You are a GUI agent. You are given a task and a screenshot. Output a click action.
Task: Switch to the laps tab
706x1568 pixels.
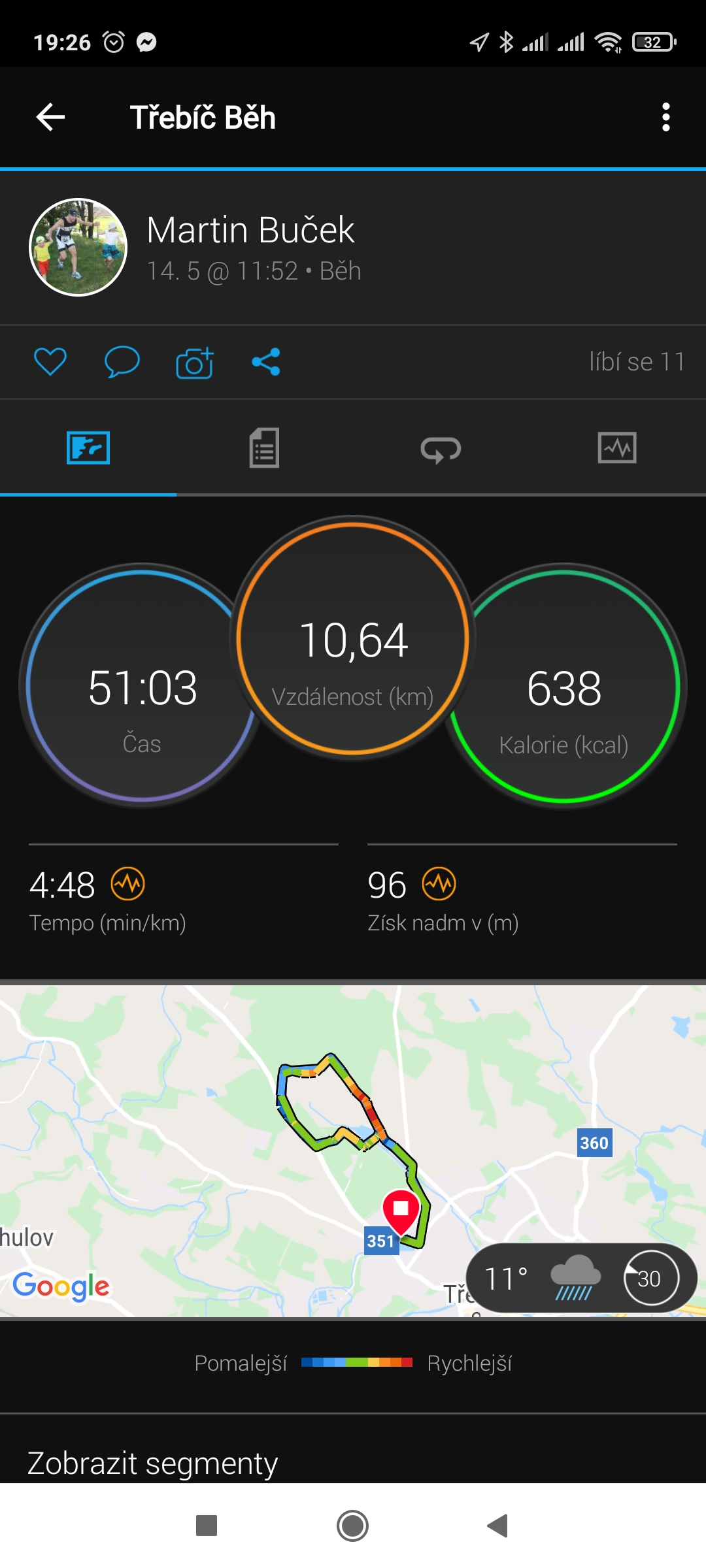(441, 449)
